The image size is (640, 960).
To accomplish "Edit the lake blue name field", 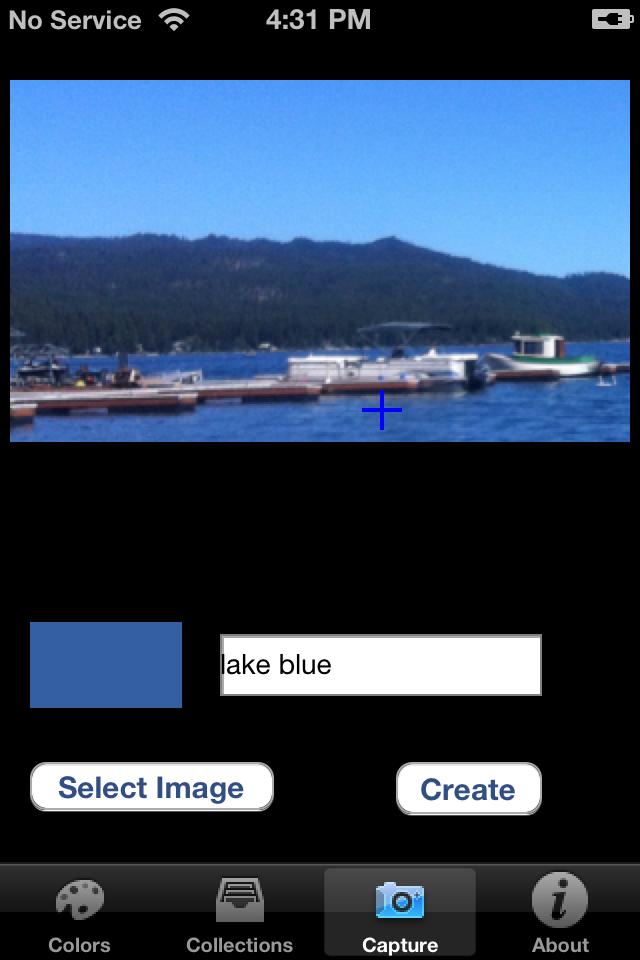I will (380, 665).
